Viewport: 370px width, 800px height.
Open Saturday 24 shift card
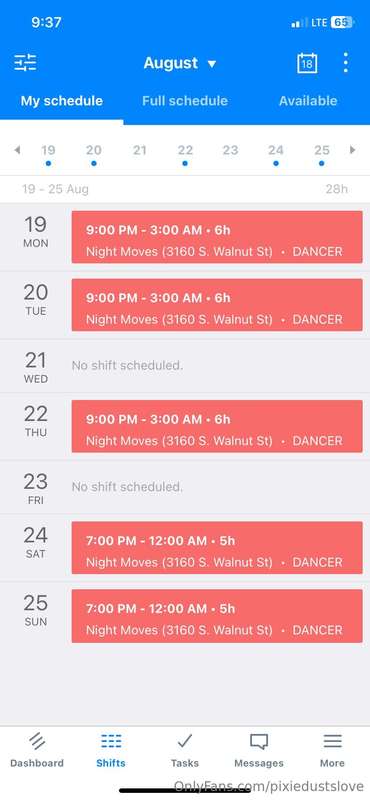217,548
